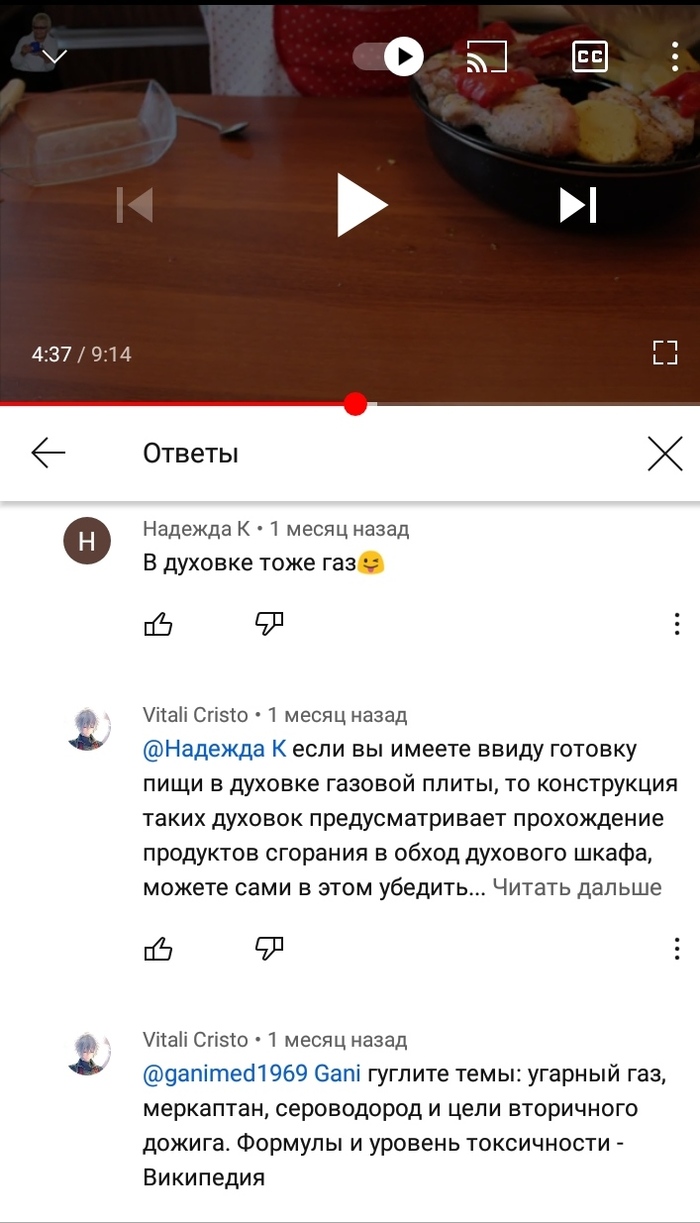
Task: Close the Ответы replies panel
Action: click(x=665, y=453)
